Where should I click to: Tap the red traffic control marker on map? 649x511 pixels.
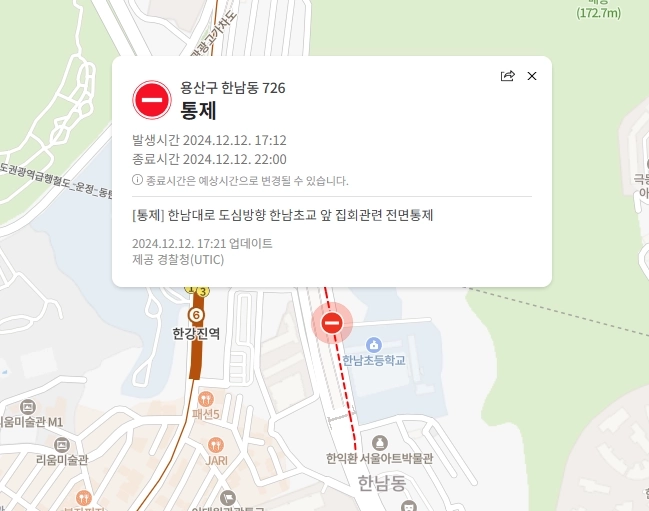[332, 323]
